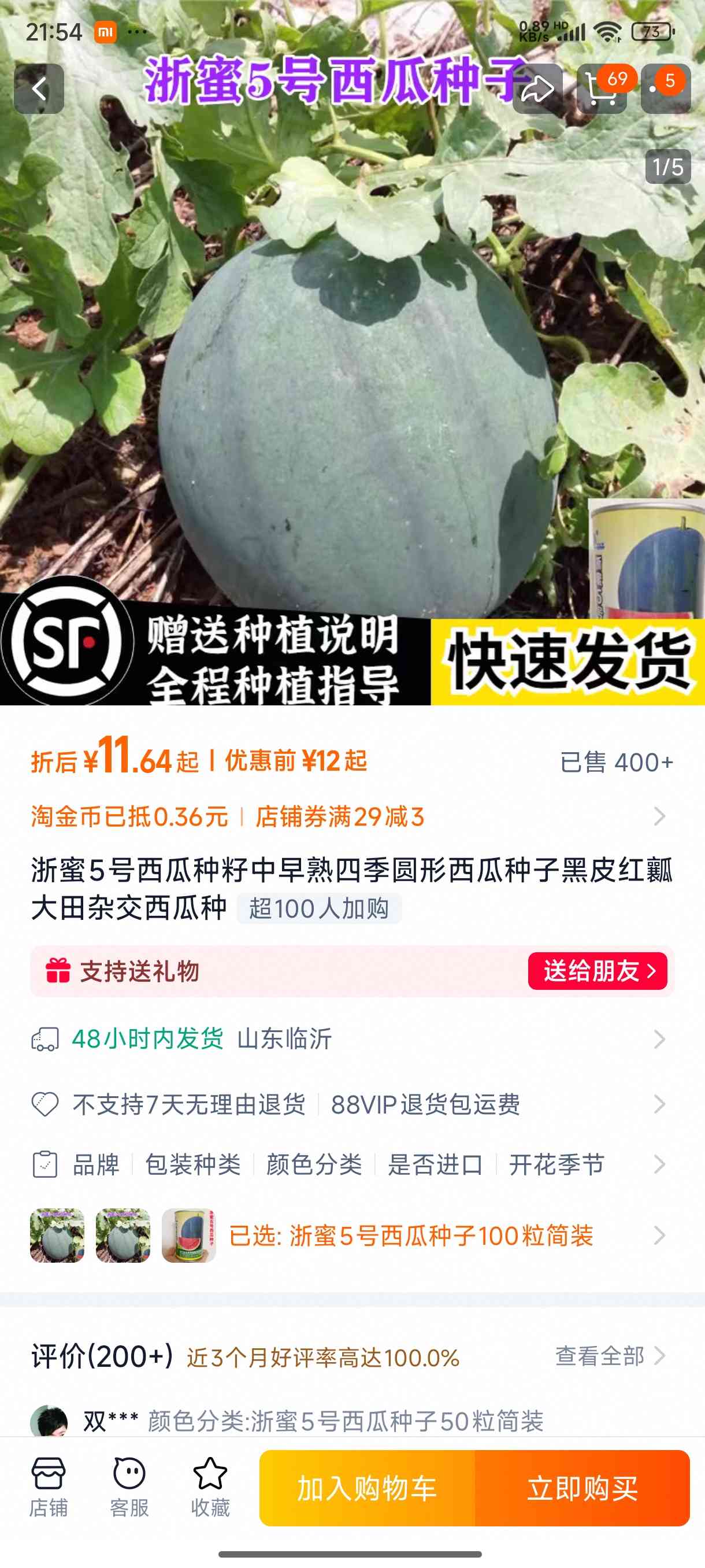The image size is (705, 1568).
Task: Go to the 店铺 store page
Action: pos(49,1488)
